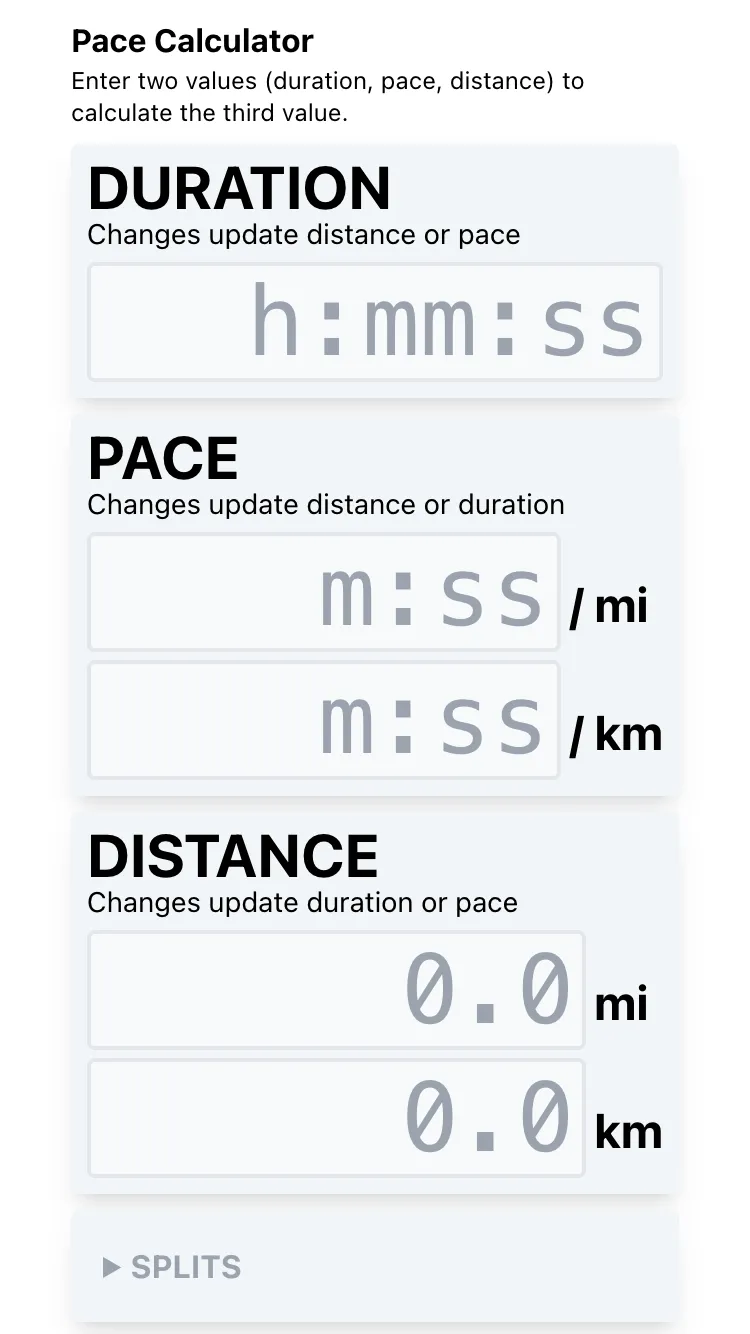Viewport: 750px width, 1334px height.
Task: Enter pace per mile field
Action: tap(323, 593)
